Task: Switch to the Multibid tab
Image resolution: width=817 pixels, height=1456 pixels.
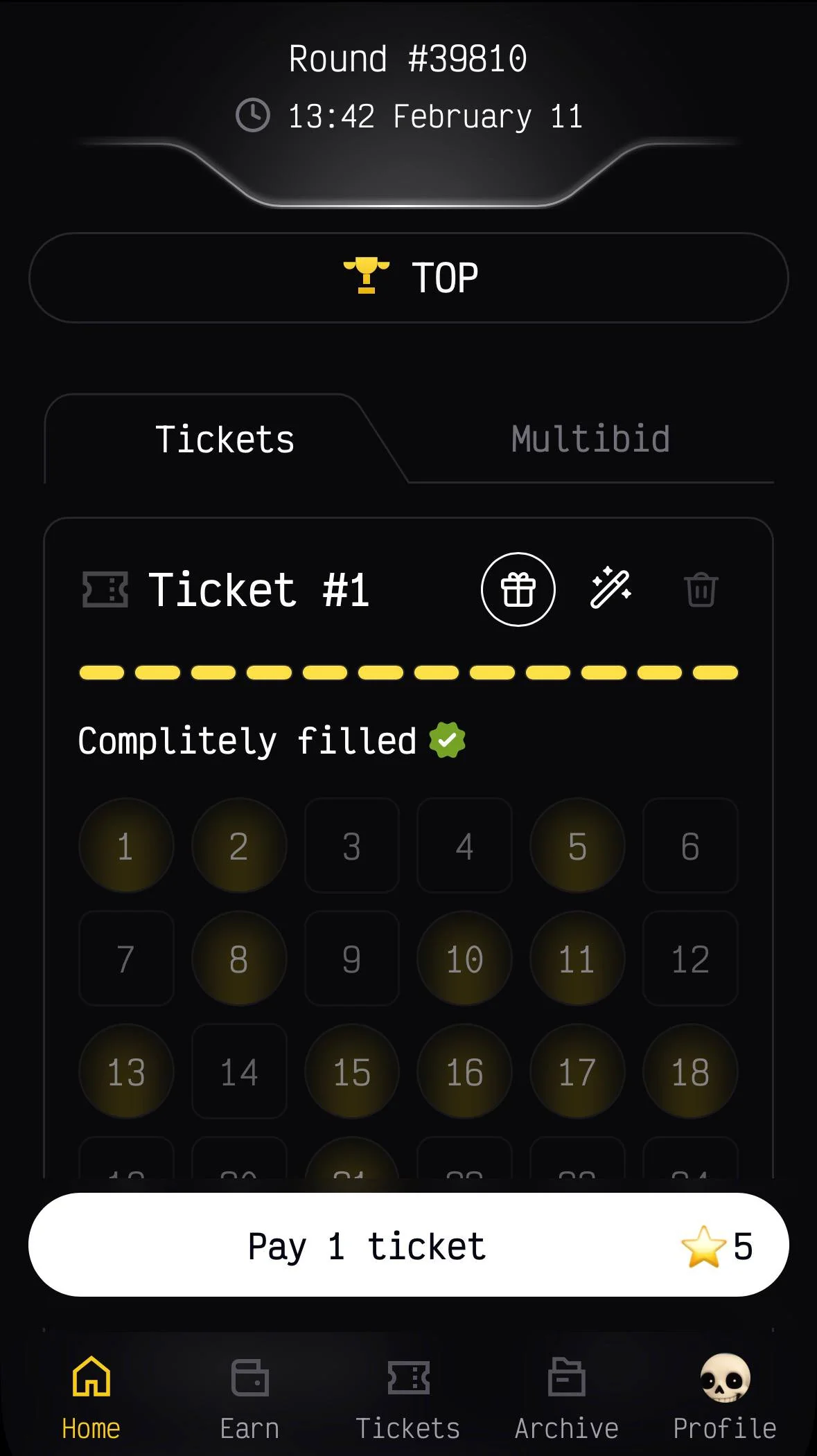Action: (x=590, y=439)
